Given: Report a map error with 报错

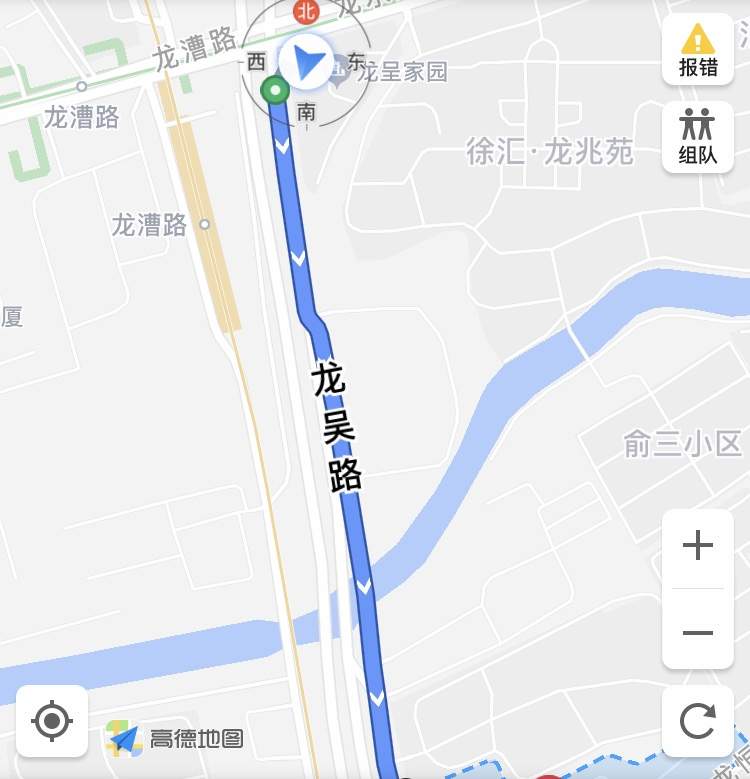Looking at the screenshot, I should [697, 50].
